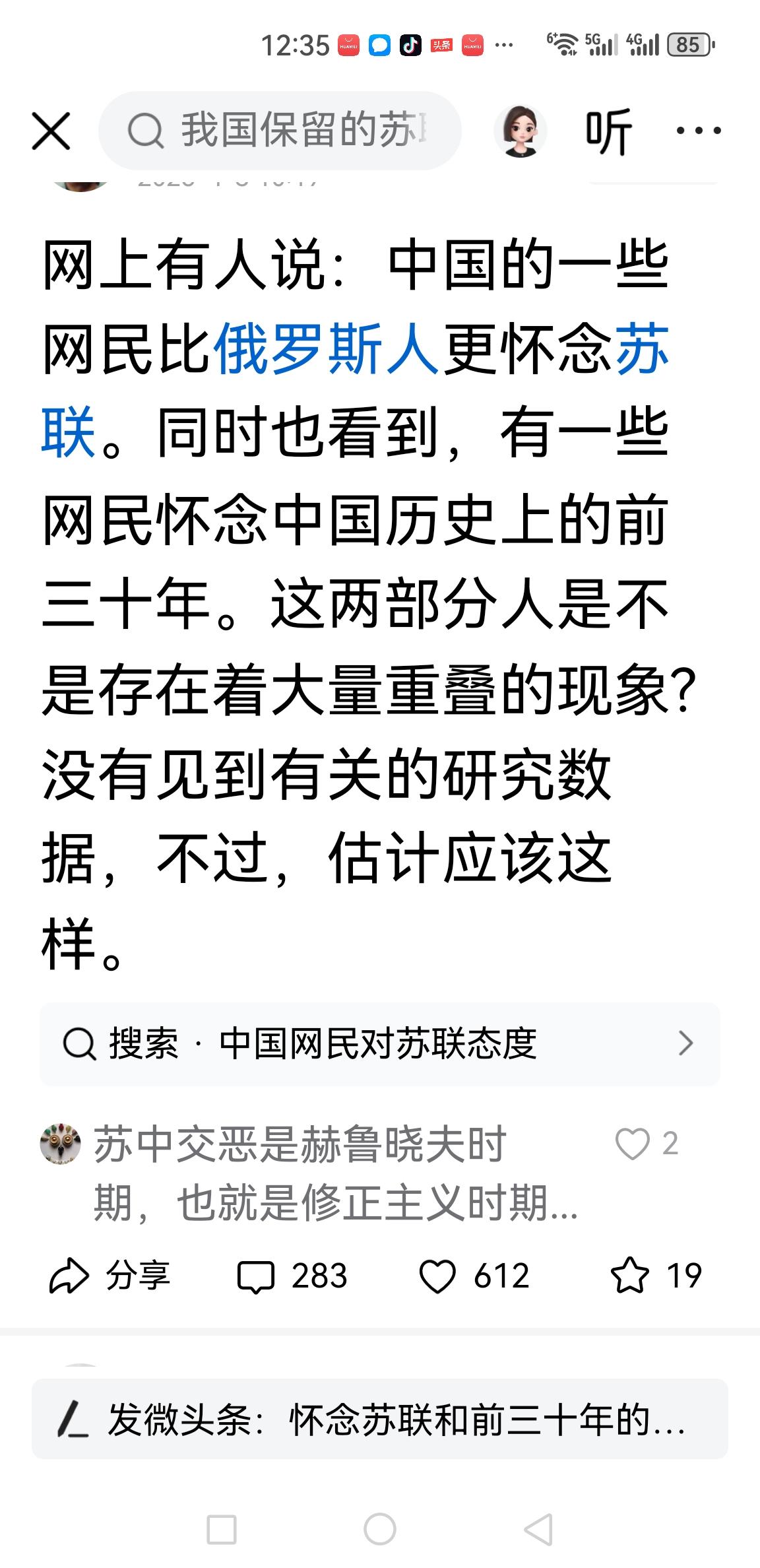Open the 俄罗斯人 blue link
Image resolution: width=760 pixels, height=1568 pixels.
click(x=327, y=350)
